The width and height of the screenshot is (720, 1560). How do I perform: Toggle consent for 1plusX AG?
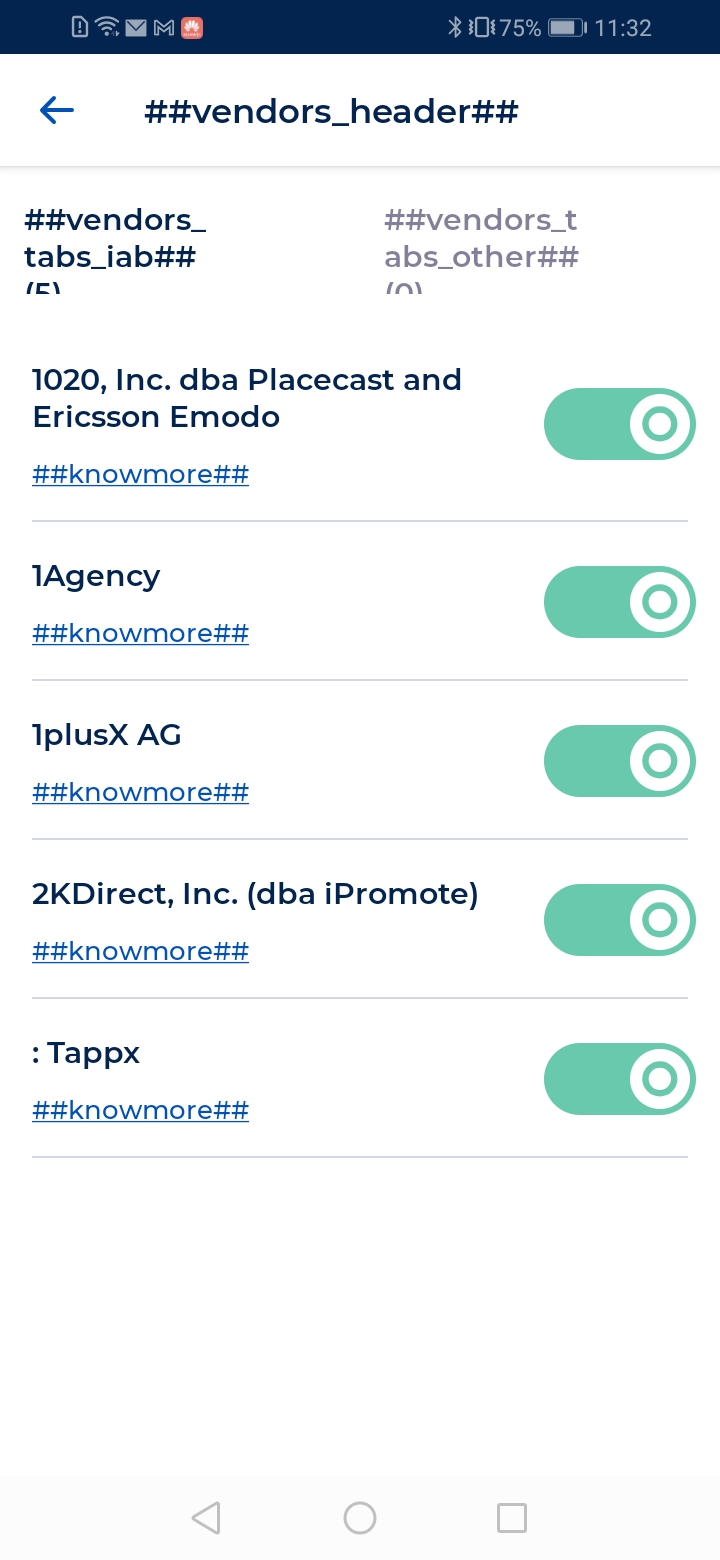[619, 760]
